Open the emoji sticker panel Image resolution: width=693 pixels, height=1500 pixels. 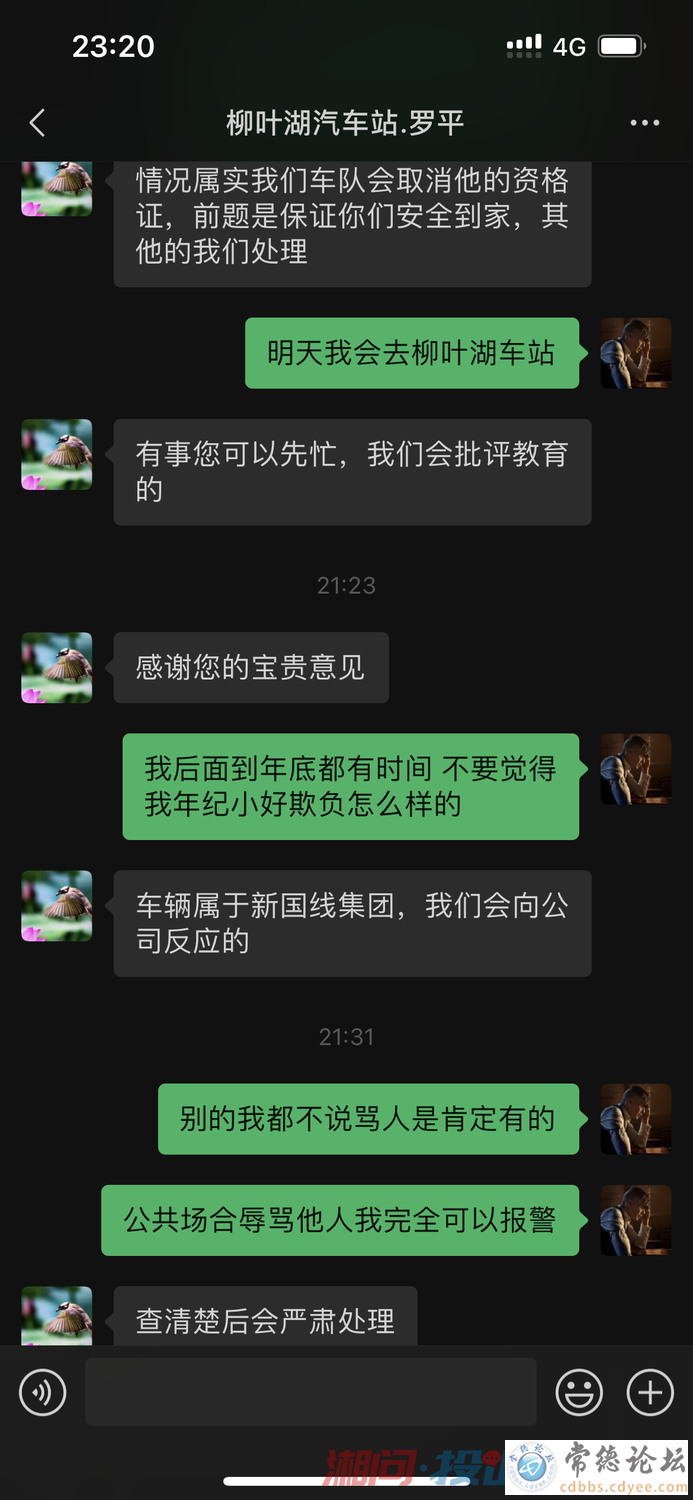579,1392
